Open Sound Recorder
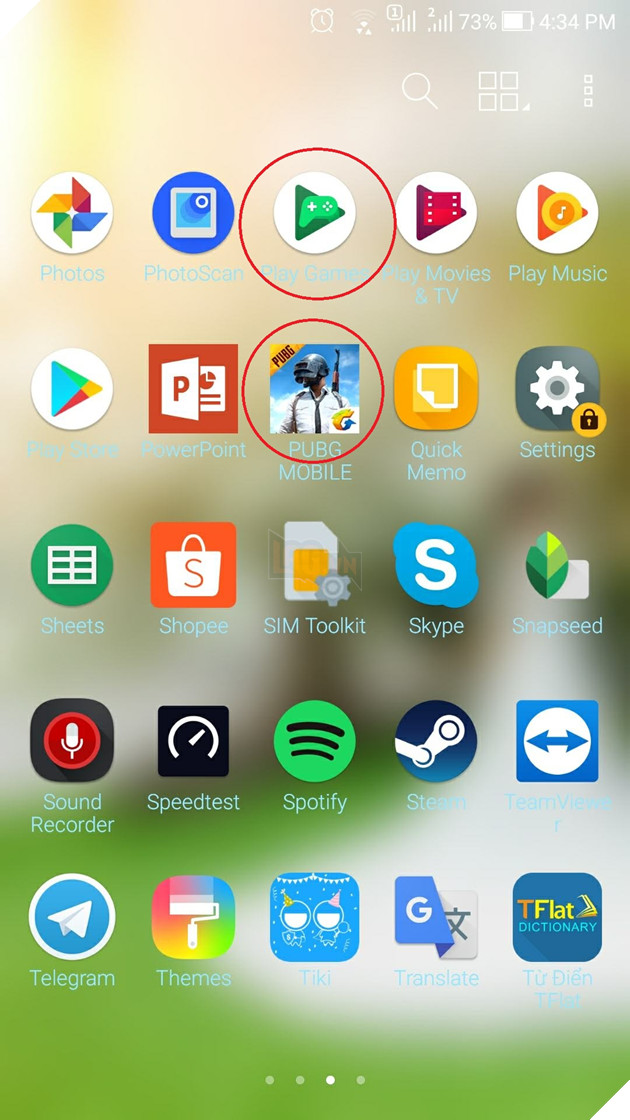The image size is (630, 1120). click(x=71, y=741)
